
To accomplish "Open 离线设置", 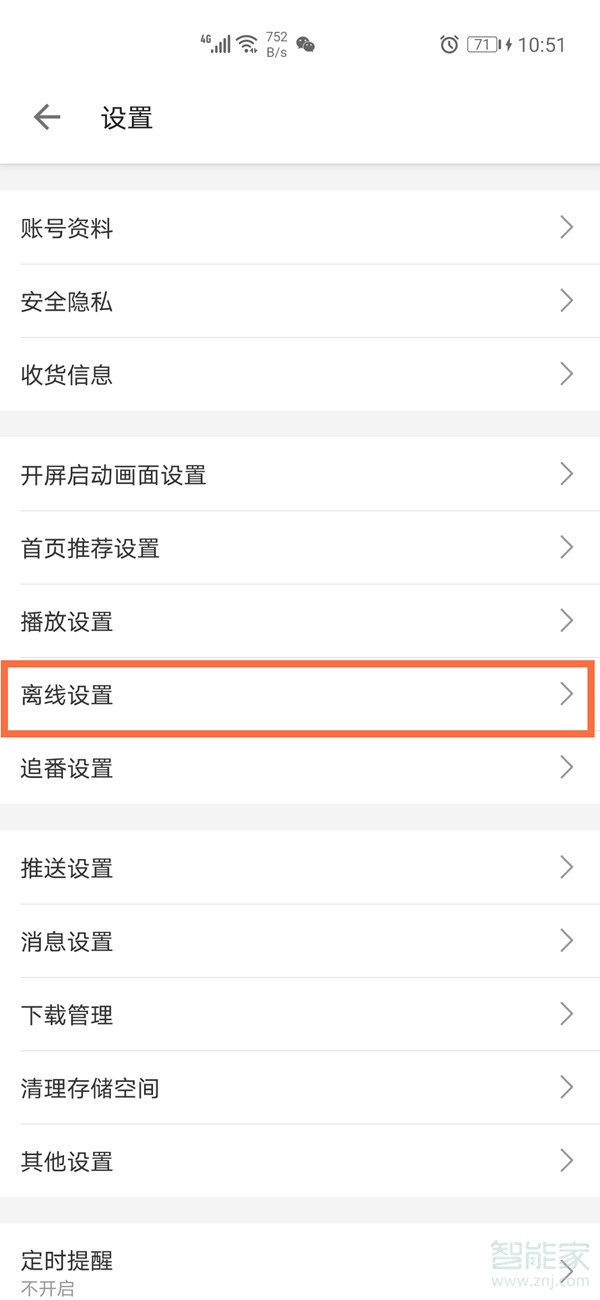I will 300,695.
